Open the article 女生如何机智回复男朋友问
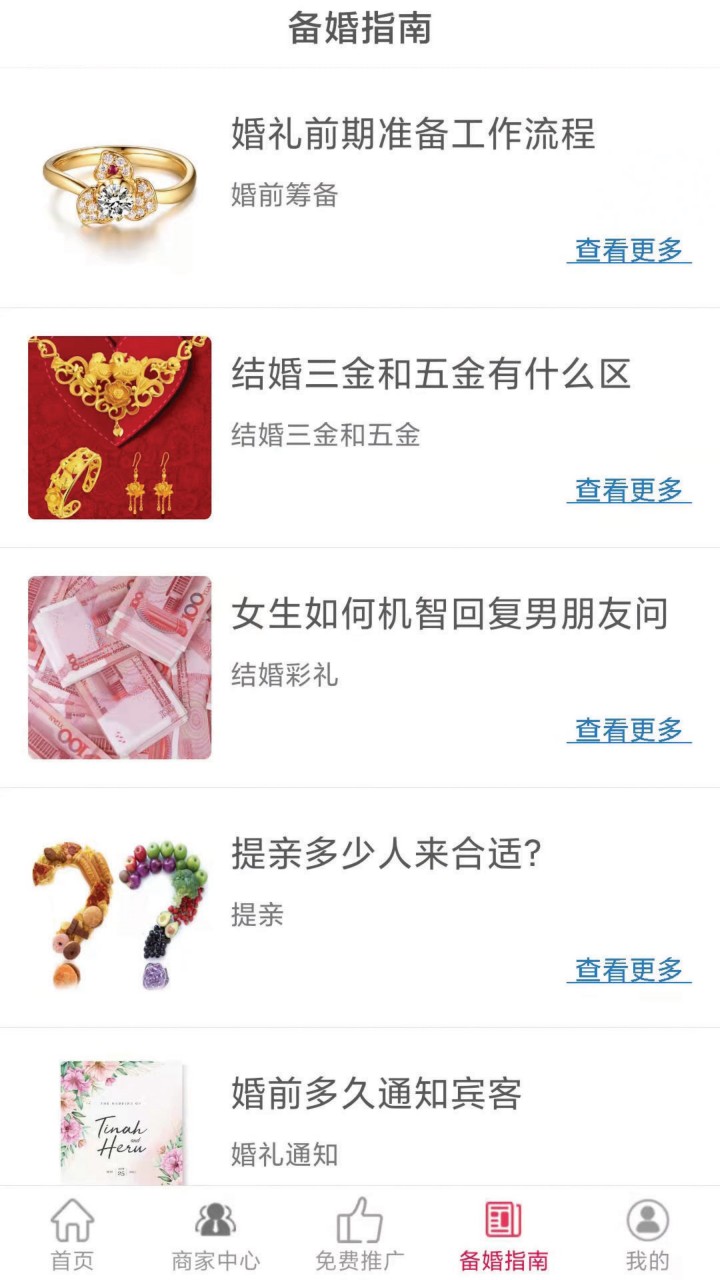 pos(449,614)
